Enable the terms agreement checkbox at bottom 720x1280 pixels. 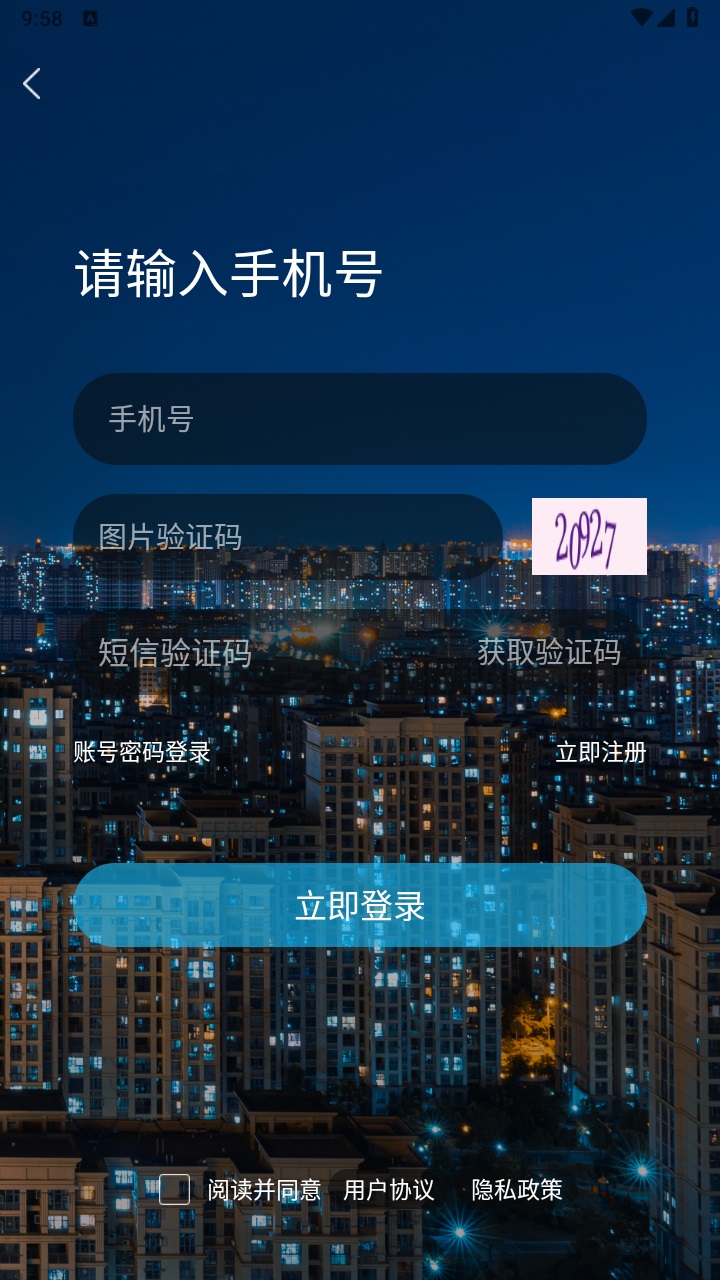(175, 1190)
